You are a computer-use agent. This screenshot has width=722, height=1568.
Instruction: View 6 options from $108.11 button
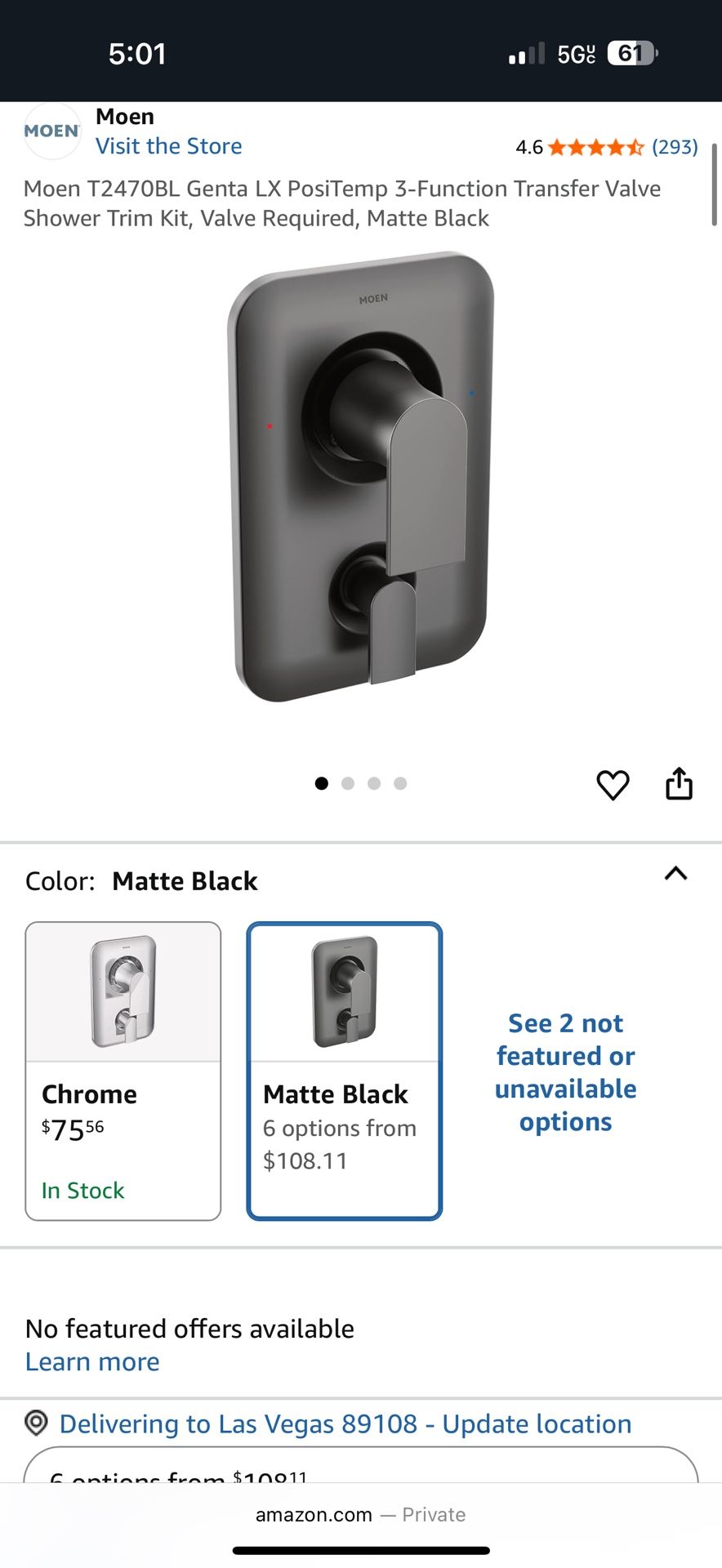(x=360, y=1470)
